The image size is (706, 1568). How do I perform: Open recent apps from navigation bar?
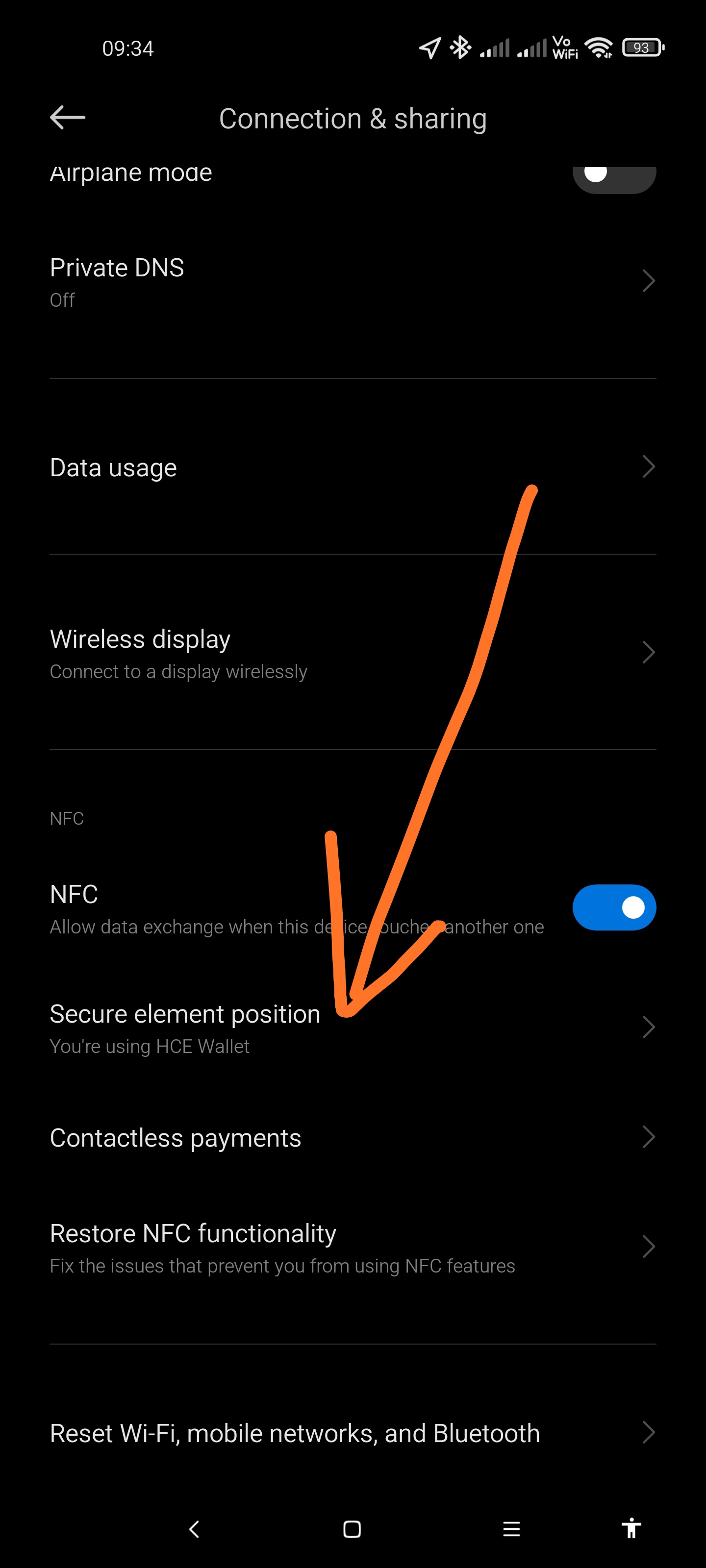[x=511, y=1529]
